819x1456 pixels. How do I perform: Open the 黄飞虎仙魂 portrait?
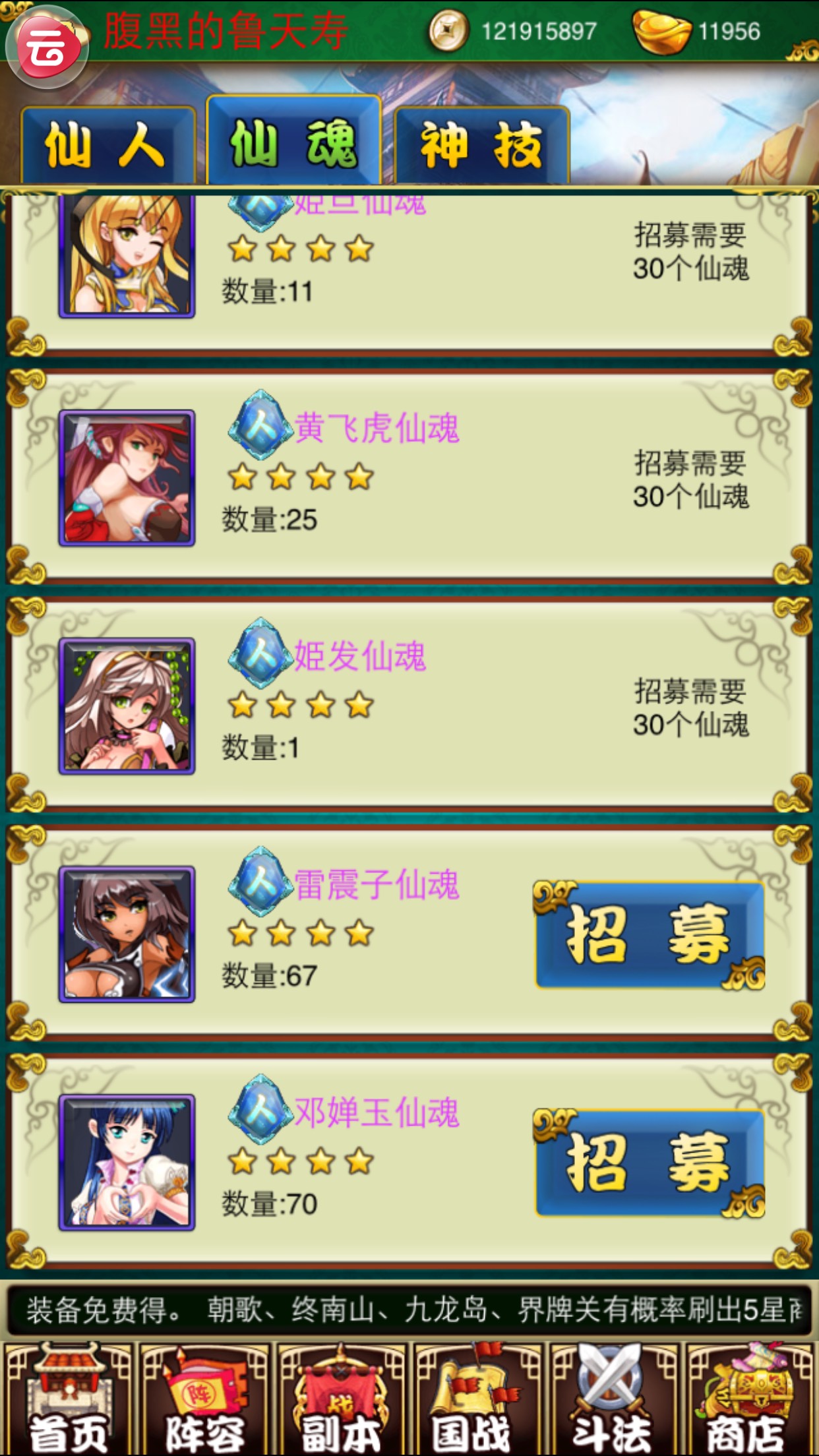(127, 477)
